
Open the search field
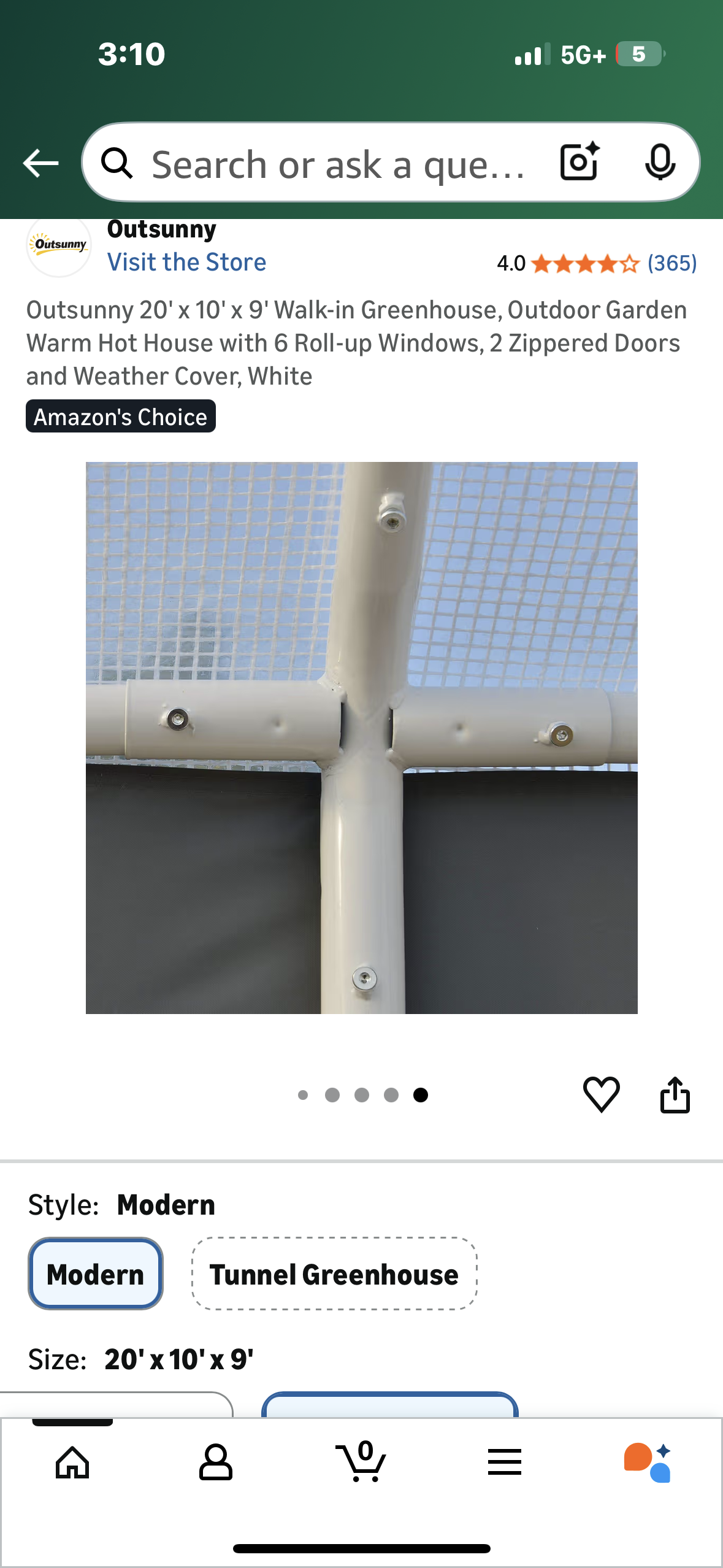pyautogui.click(x=337, y=164)
